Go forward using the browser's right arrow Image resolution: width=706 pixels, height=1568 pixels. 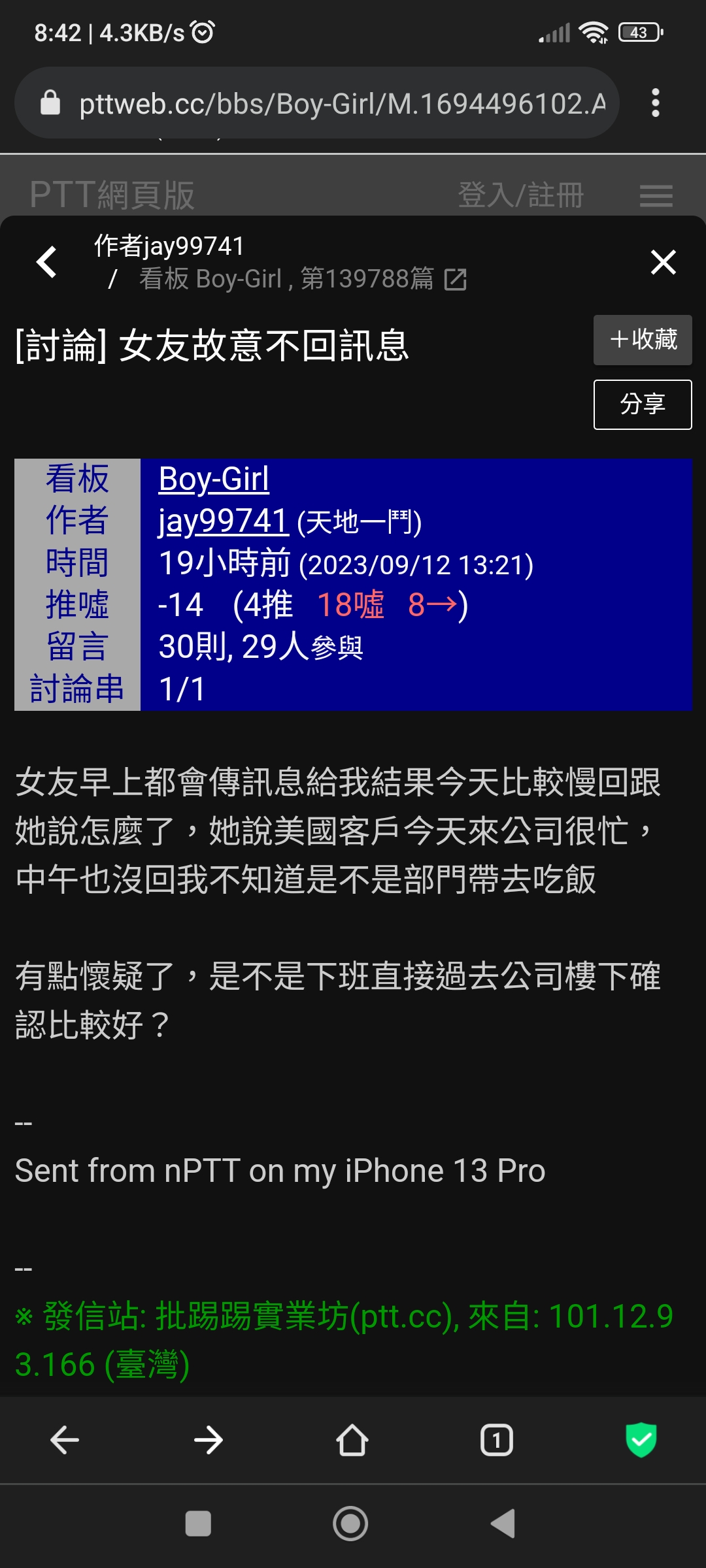(x=209, y=1440)
